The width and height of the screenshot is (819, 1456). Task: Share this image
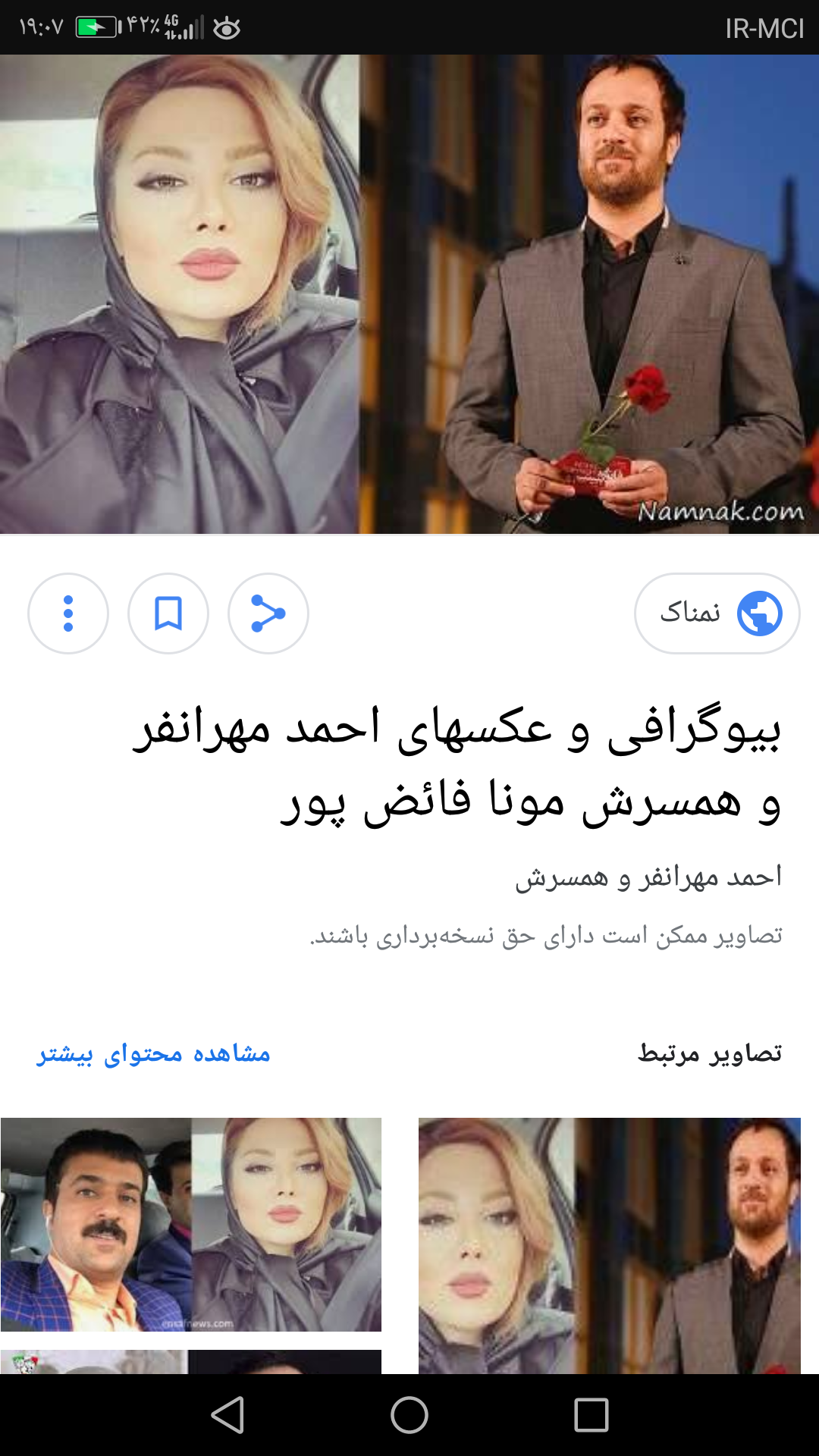pyautogui.click(x=268, y=613)
